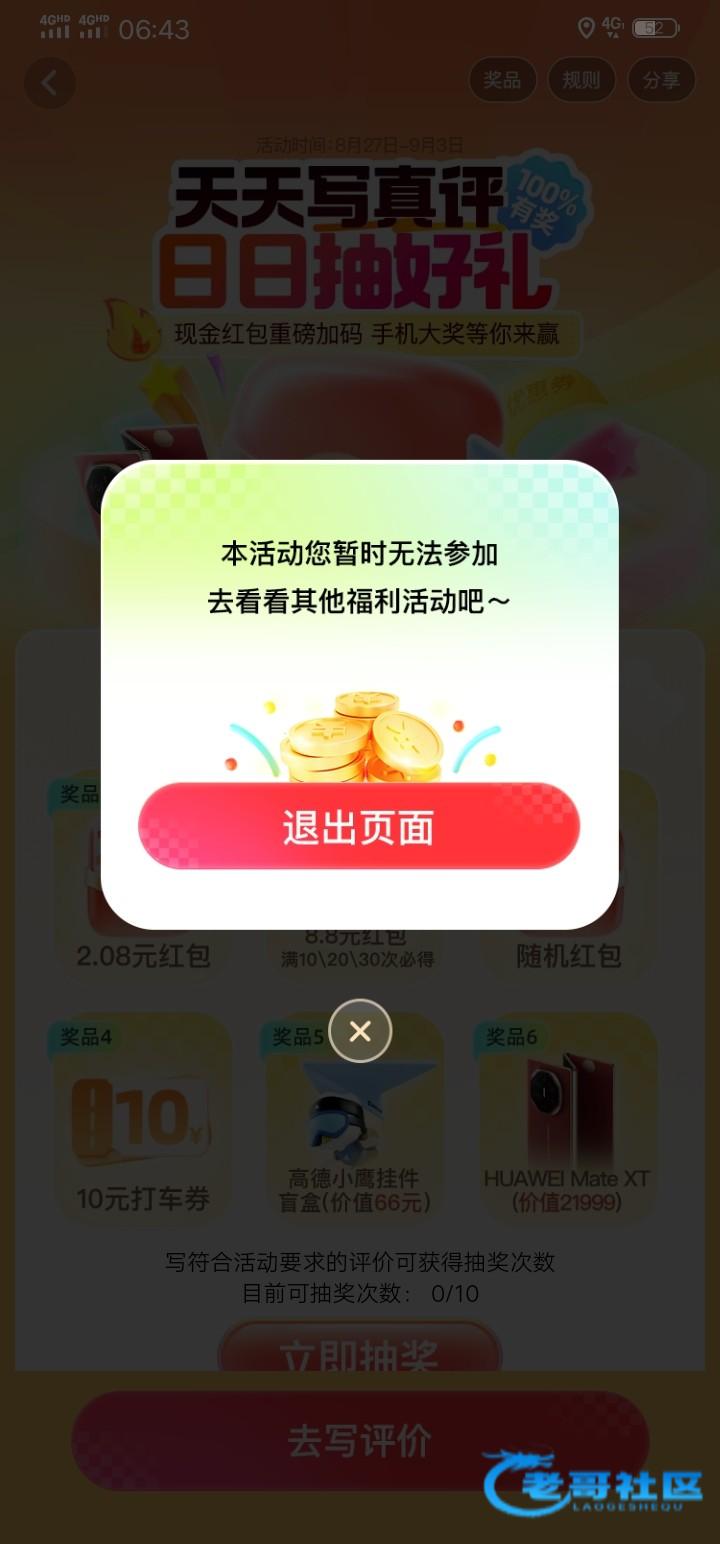This screenshot has height=1544, width=720.
Task: View the 规则 rules
Action: (581, 80)
